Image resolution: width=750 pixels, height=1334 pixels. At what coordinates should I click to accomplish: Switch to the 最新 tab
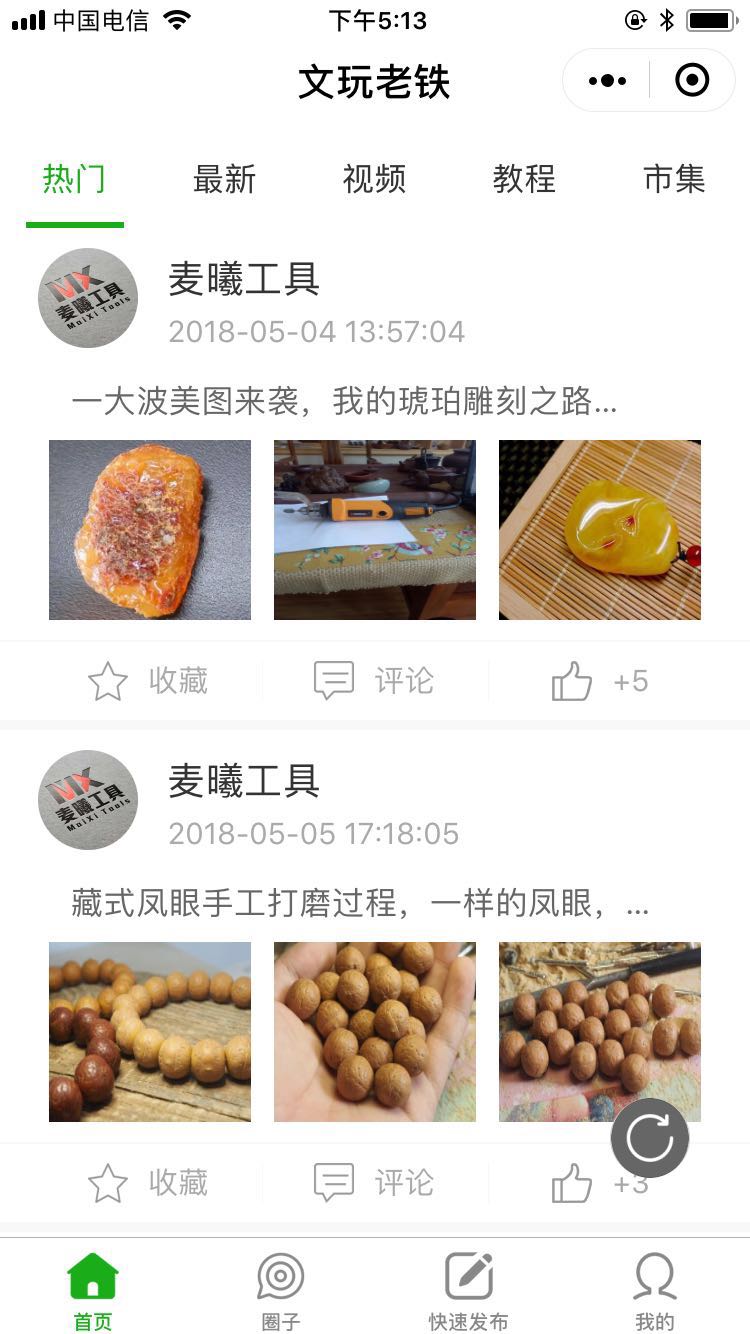(225, 178)
